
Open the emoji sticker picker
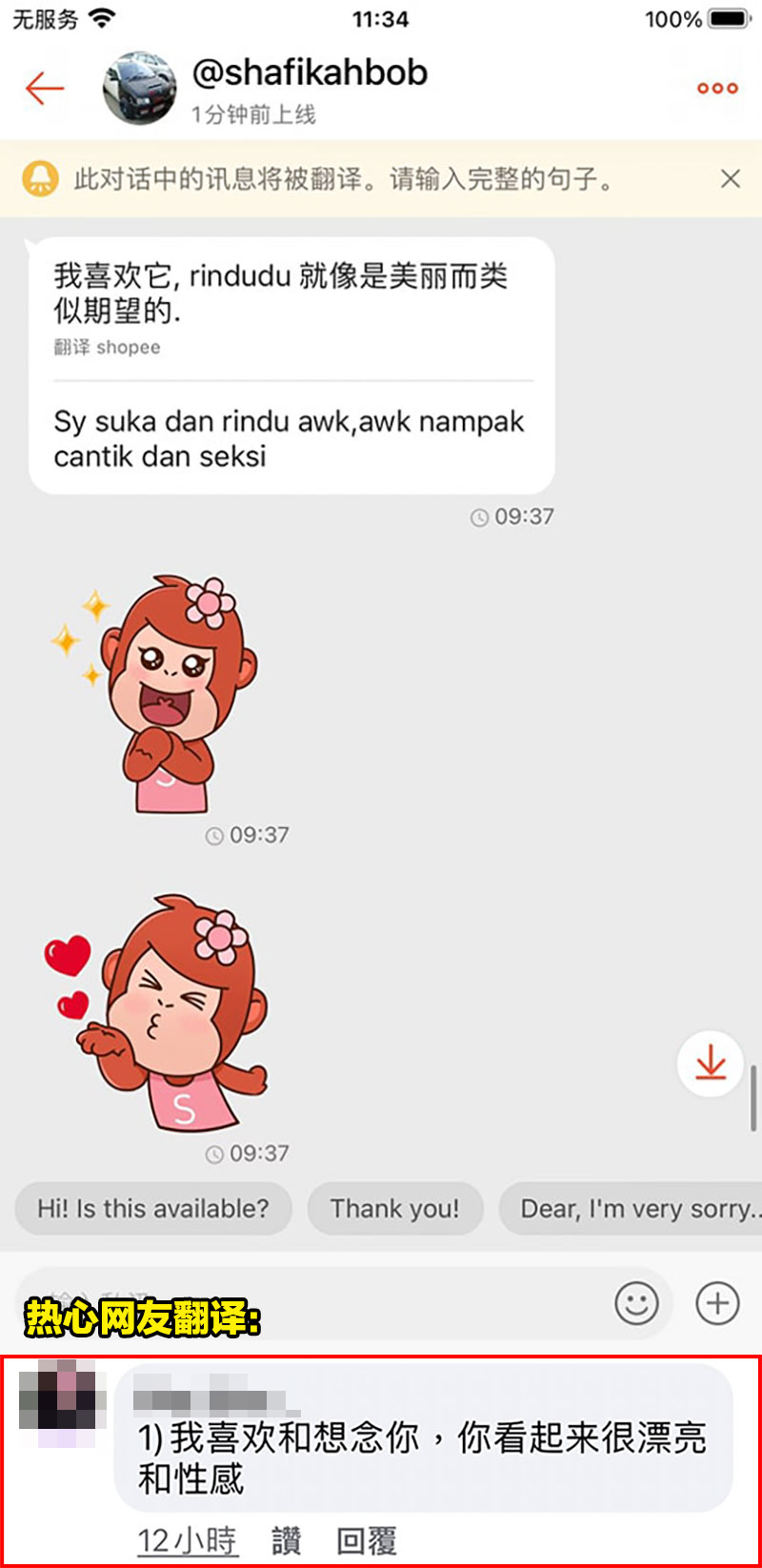636,1303
